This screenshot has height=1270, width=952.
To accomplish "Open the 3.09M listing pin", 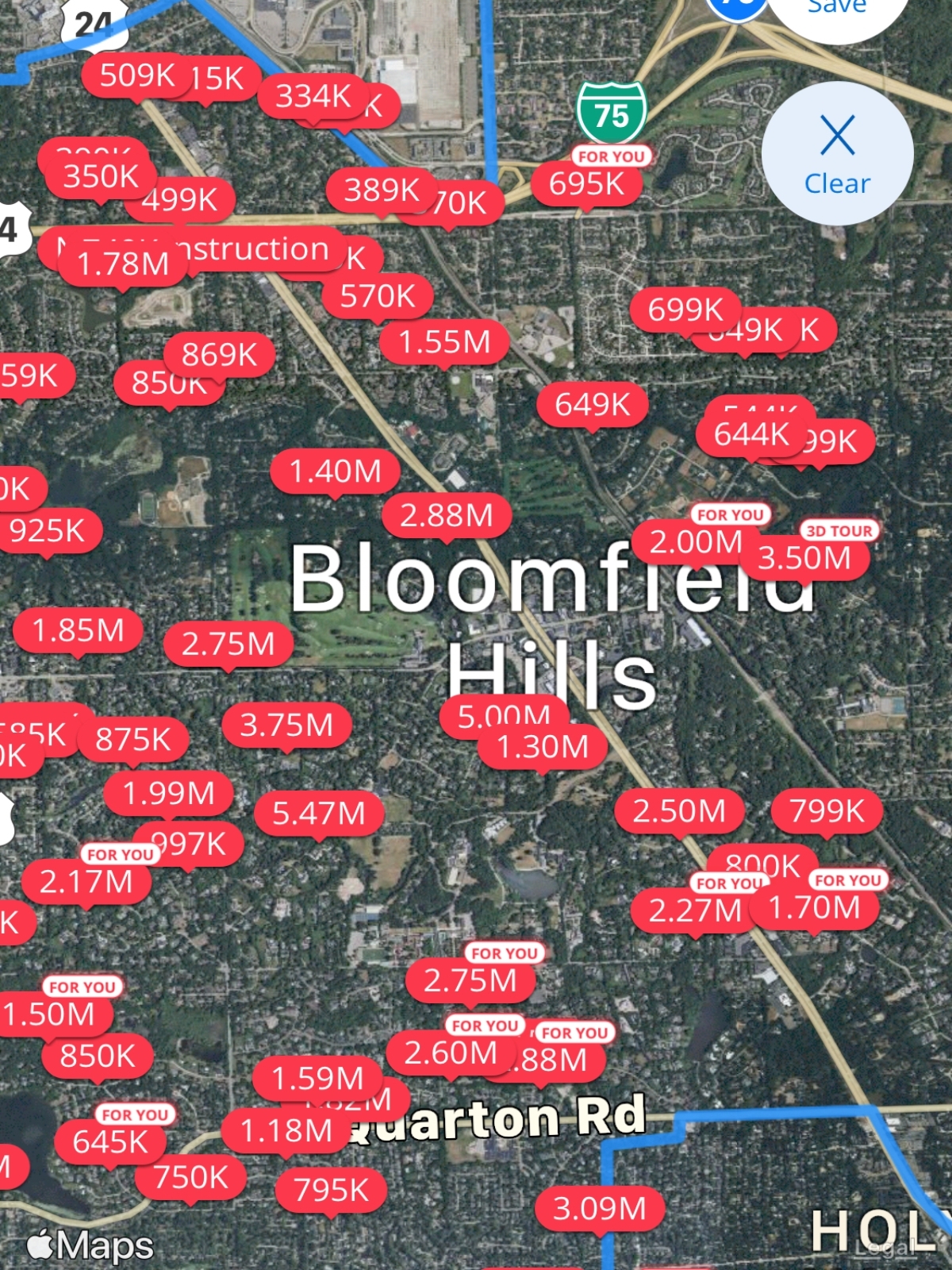I will (x=599, y=1209).
